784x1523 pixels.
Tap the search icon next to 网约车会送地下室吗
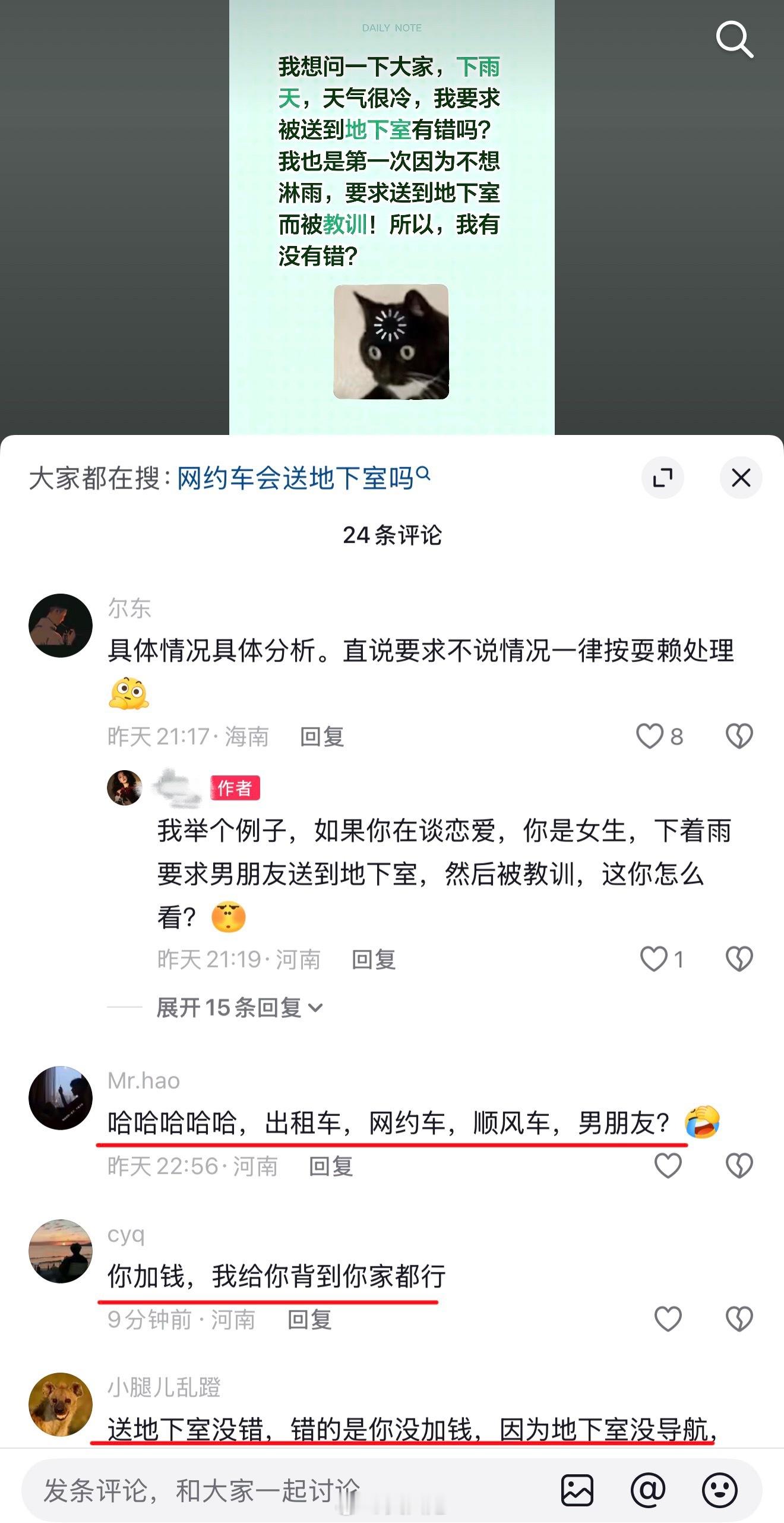[423, 473]
